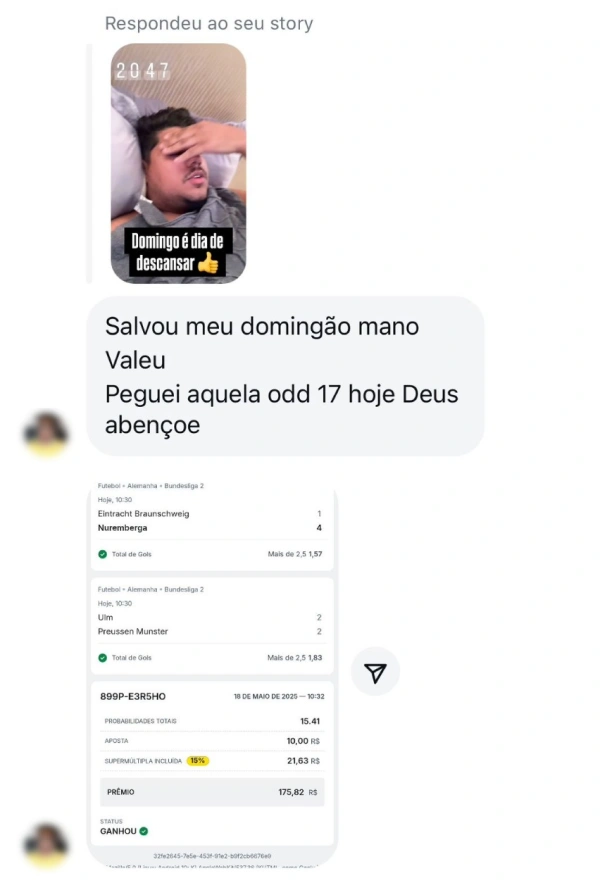Open sender's profile avatar beside text message
This screenshot has height=883, width=600.
point(46,432)
